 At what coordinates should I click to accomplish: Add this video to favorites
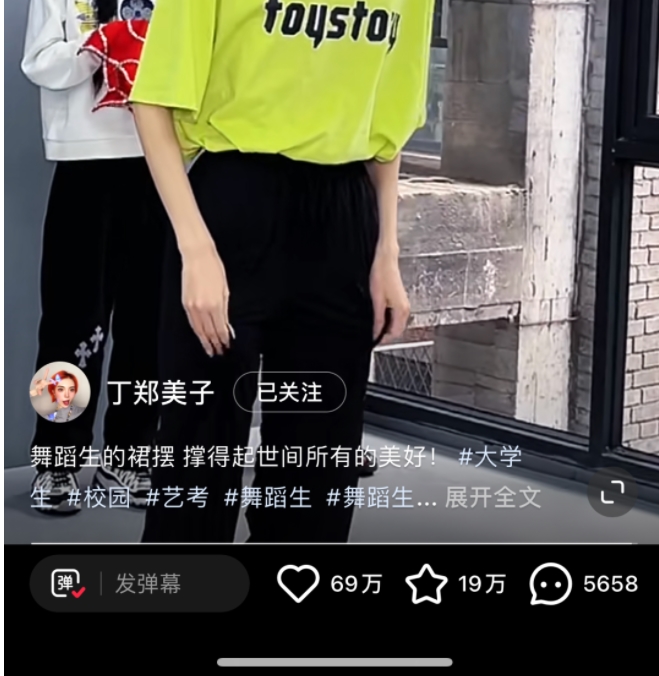coord(426,584)
